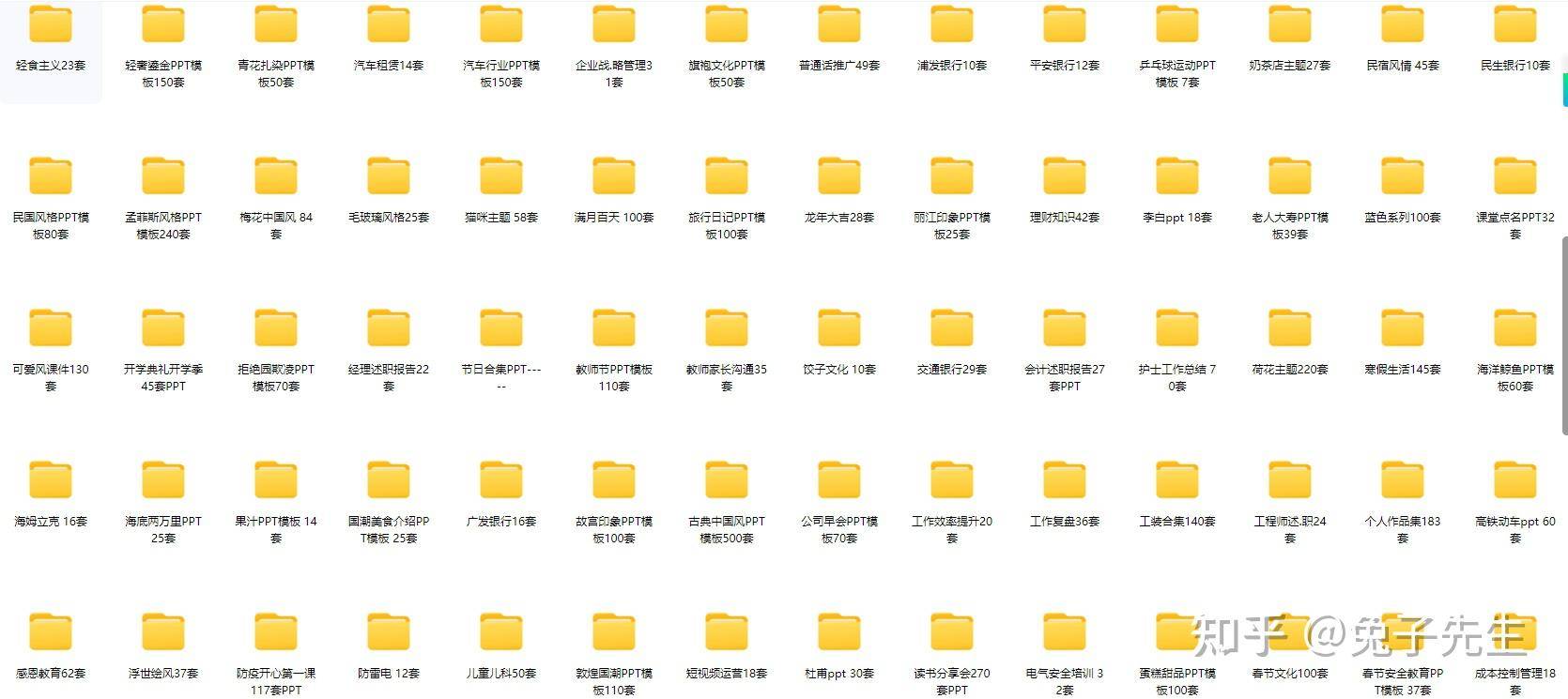Image resolution: width=1568 pixels, height=699 pixels.
Task: Open the 梅花中国风 84套 folder
Action: tap(276, 178)
